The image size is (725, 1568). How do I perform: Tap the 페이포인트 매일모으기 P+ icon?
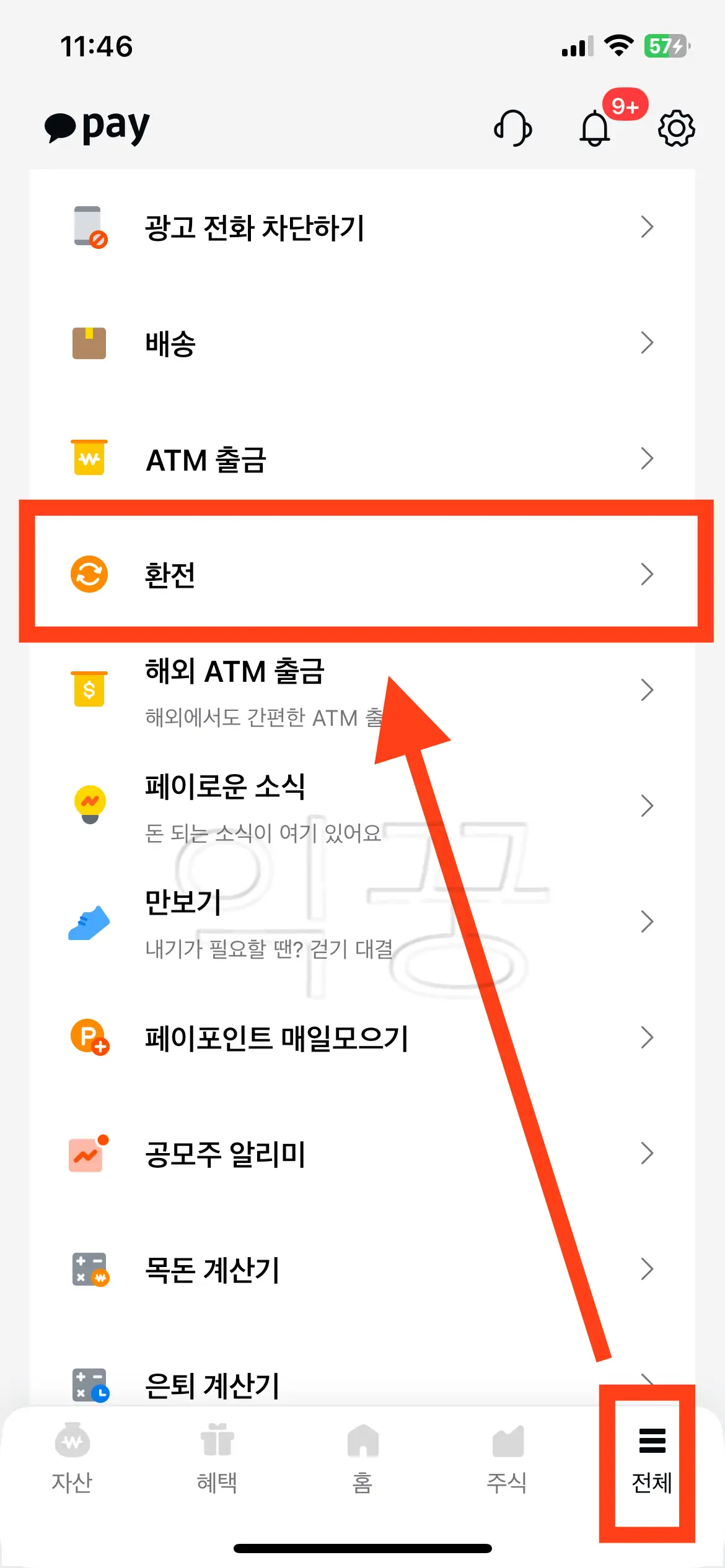click(x=89, y=1038)
